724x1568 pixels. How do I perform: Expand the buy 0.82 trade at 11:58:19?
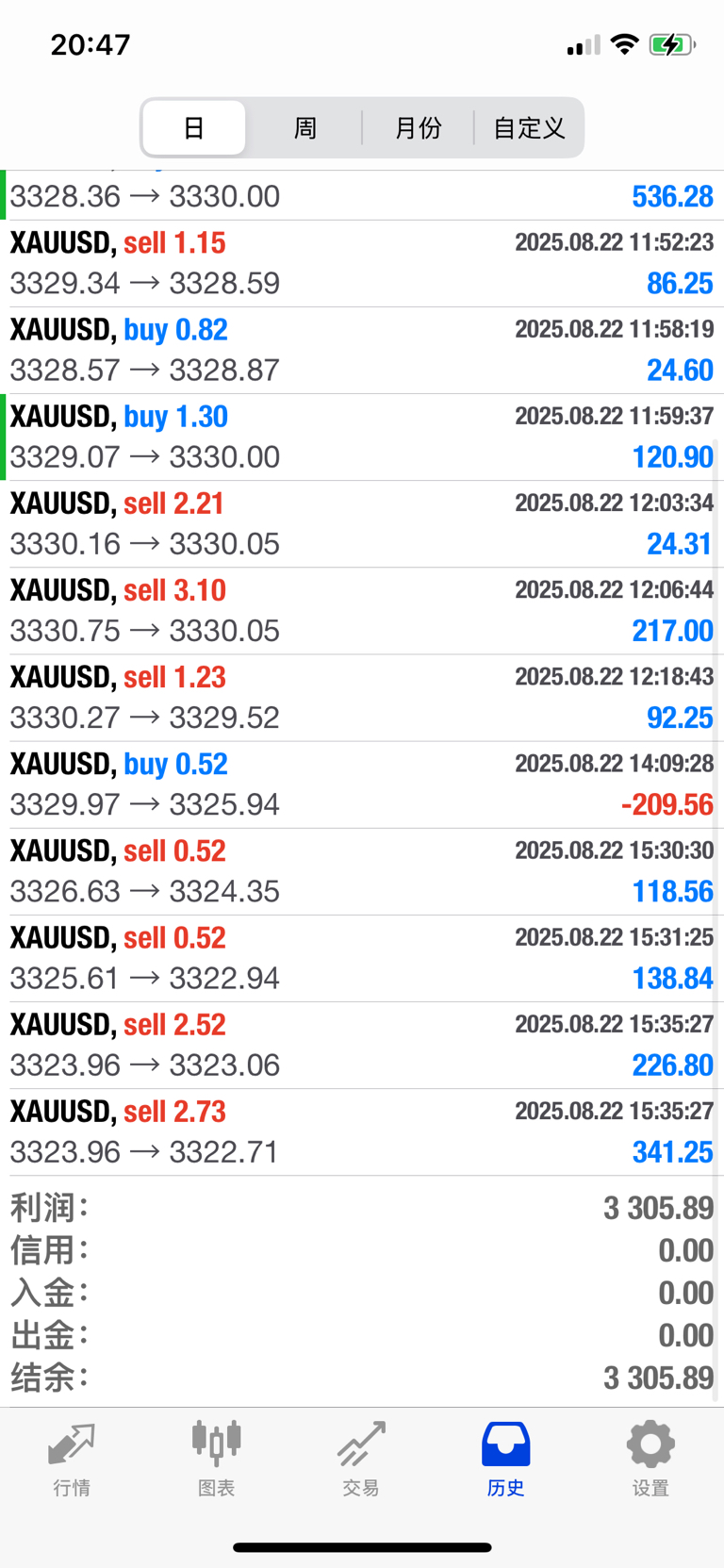(362, 351)
